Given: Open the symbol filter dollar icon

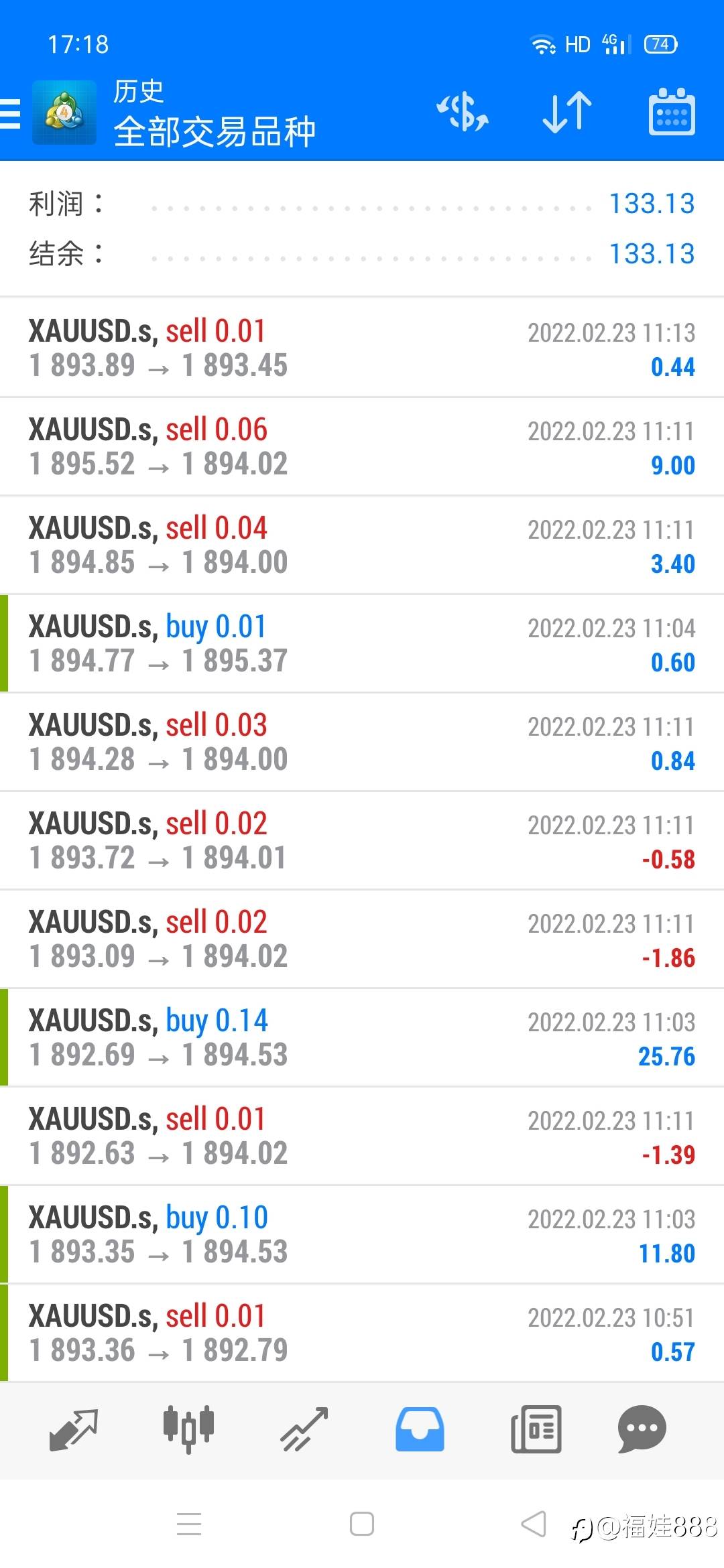Looking at the screenshot, I should [x=463, y=112].
